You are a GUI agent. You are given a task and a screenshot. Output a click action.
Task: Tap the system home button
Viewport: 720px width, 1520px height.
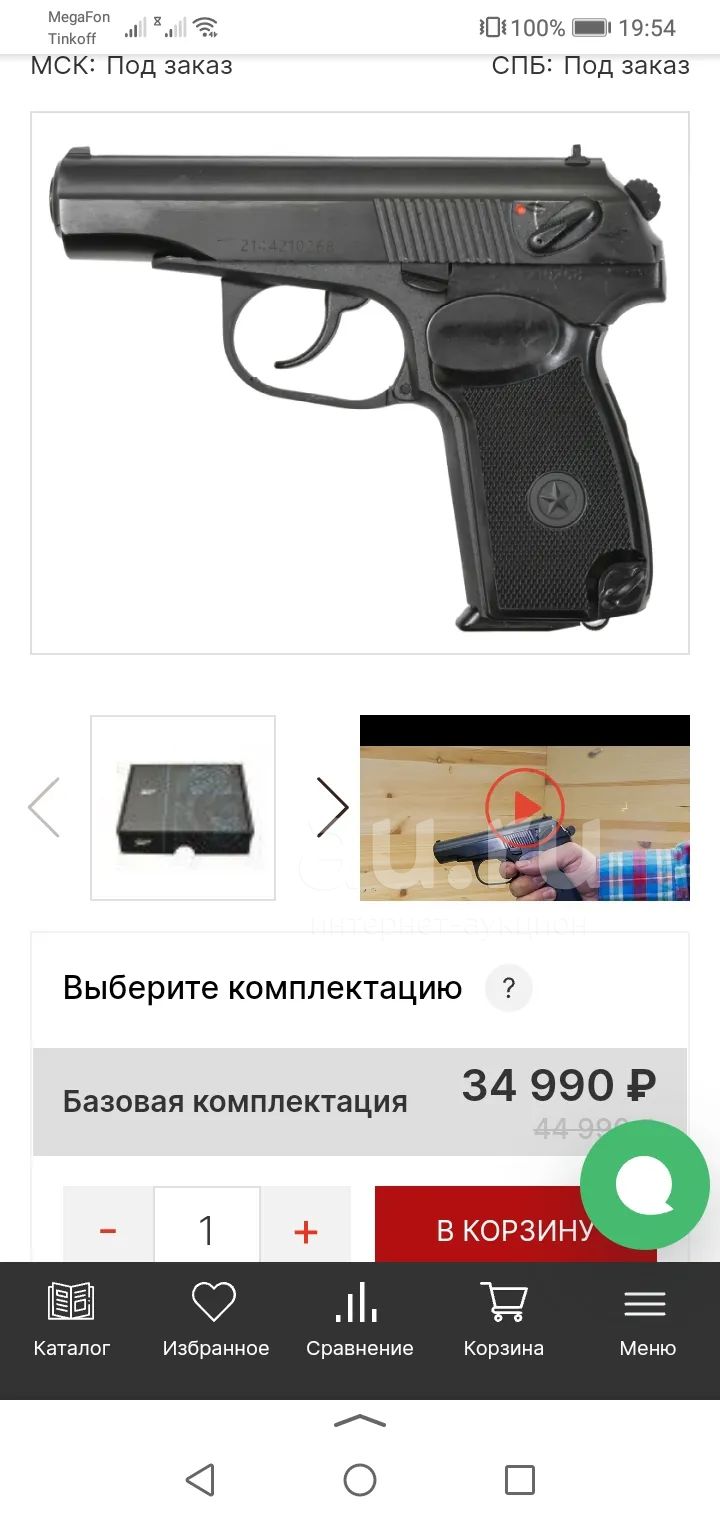(x=360, y=1479)
